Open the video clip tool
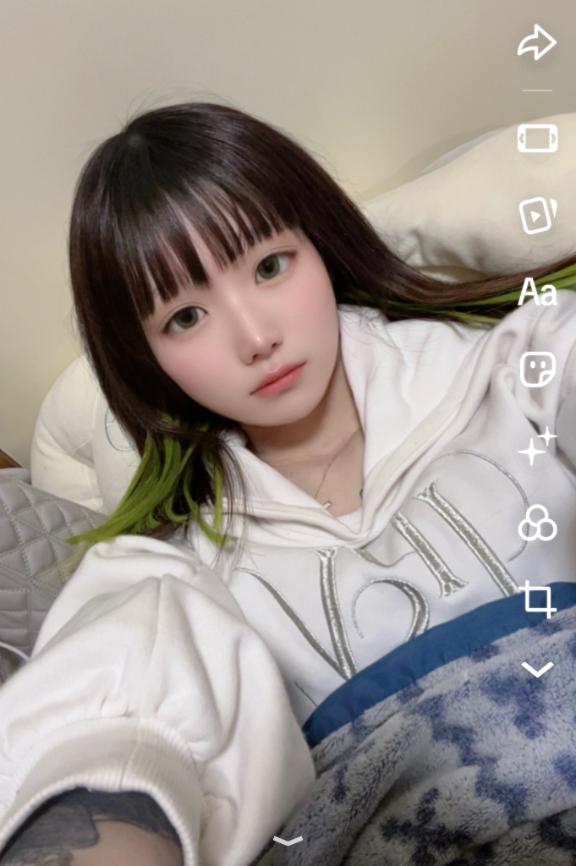Image resolution: width=576 pixels, height=866 pixels. click(537, 215)
